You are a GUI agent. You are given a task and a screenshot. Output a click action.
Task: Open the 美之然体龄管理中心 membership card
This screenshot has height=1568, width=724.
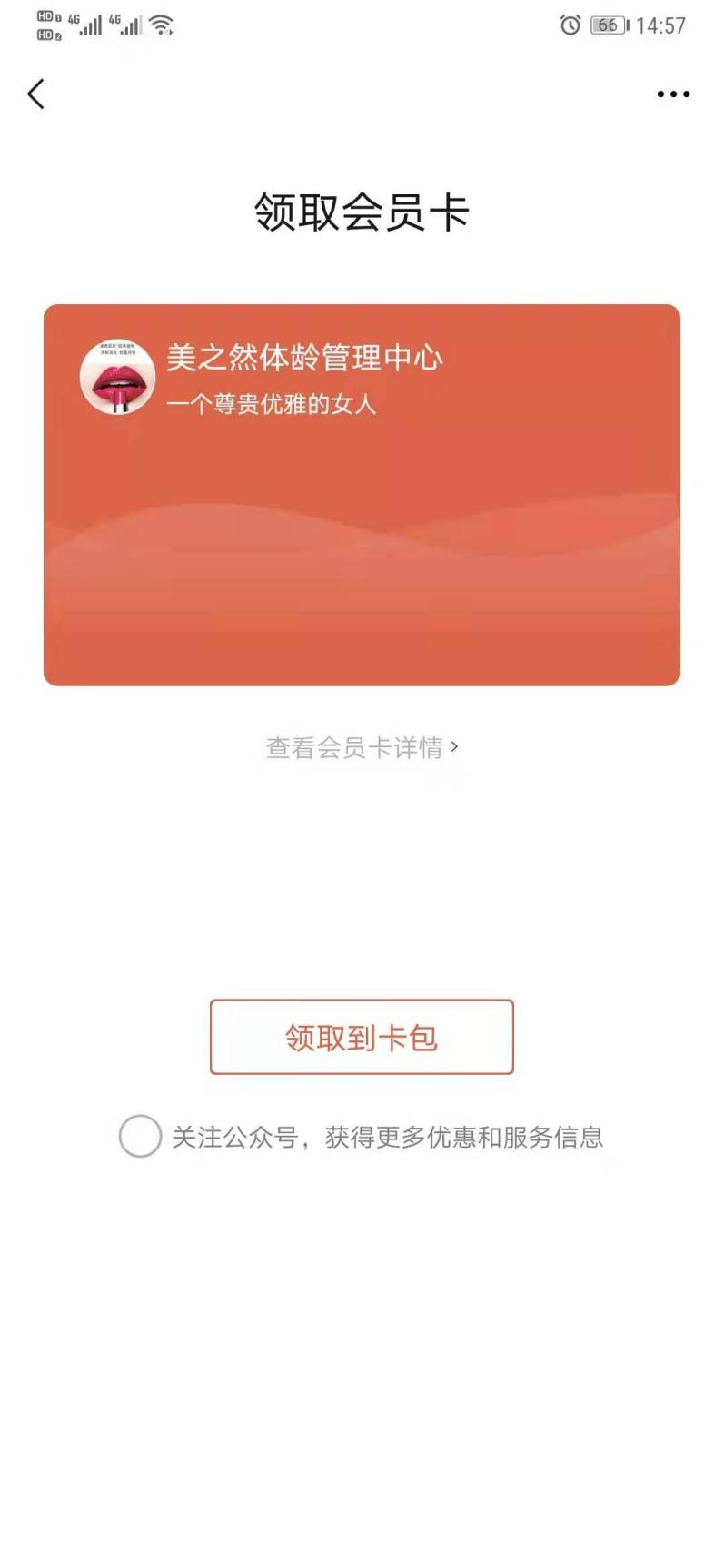tap(362, 495)
